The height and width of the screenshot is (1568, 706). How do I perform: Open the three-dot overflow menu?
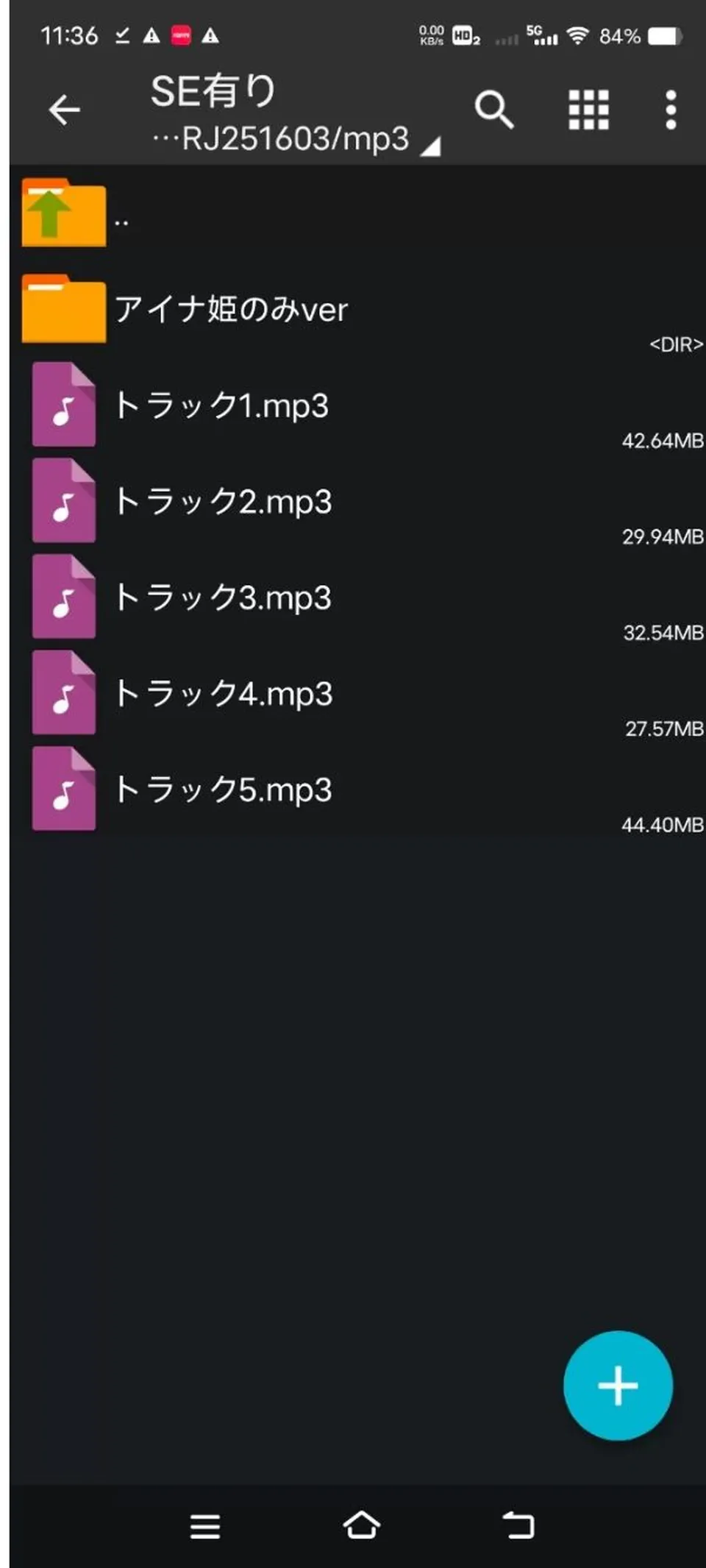(671, 110)
